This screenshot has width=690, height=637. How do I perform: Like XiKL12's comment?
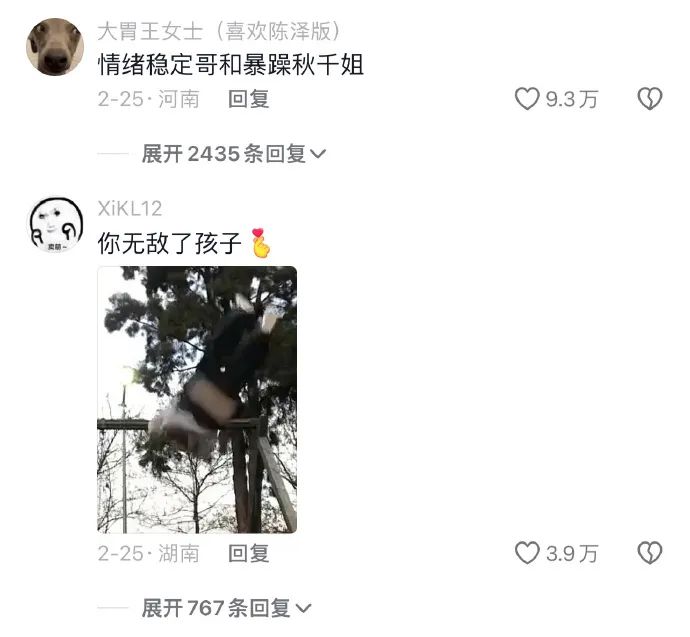[527, 553]
